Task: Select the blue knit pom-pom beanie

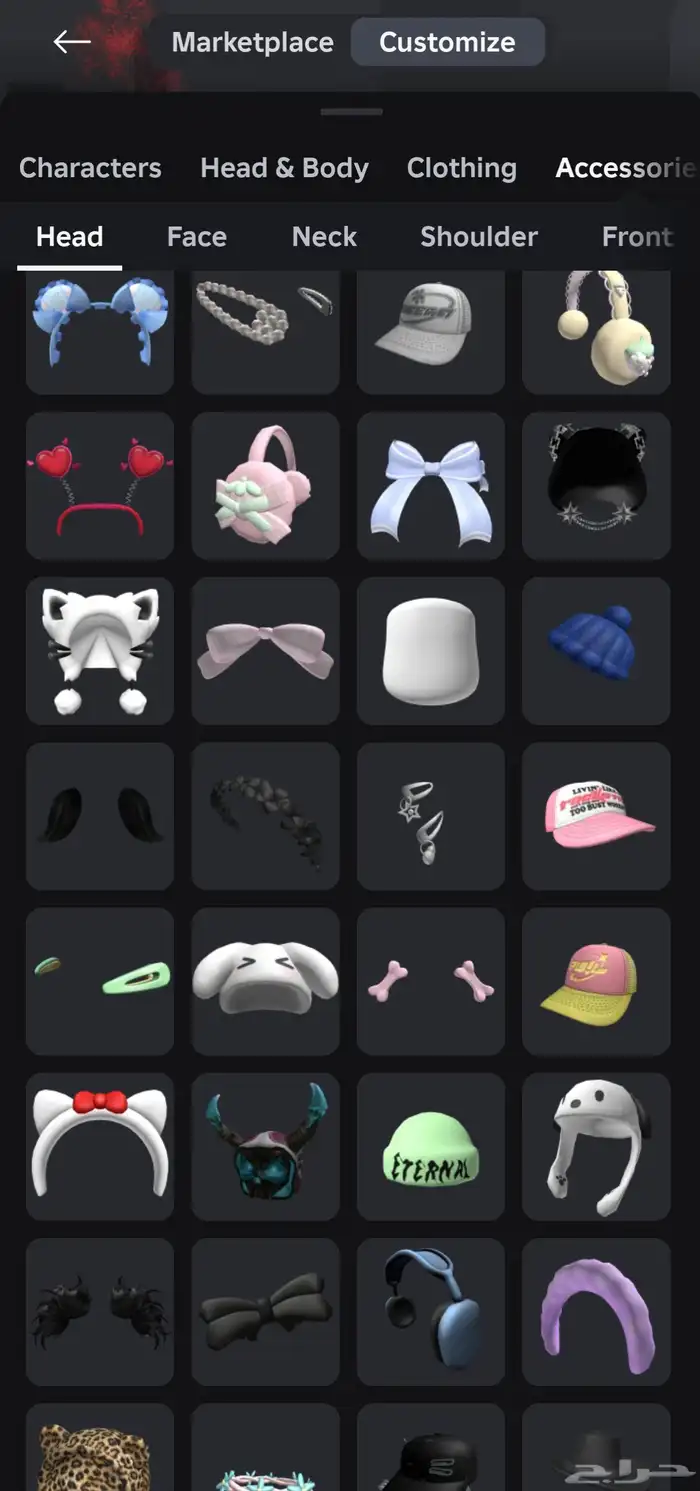Action: click(x=596, y=651)
